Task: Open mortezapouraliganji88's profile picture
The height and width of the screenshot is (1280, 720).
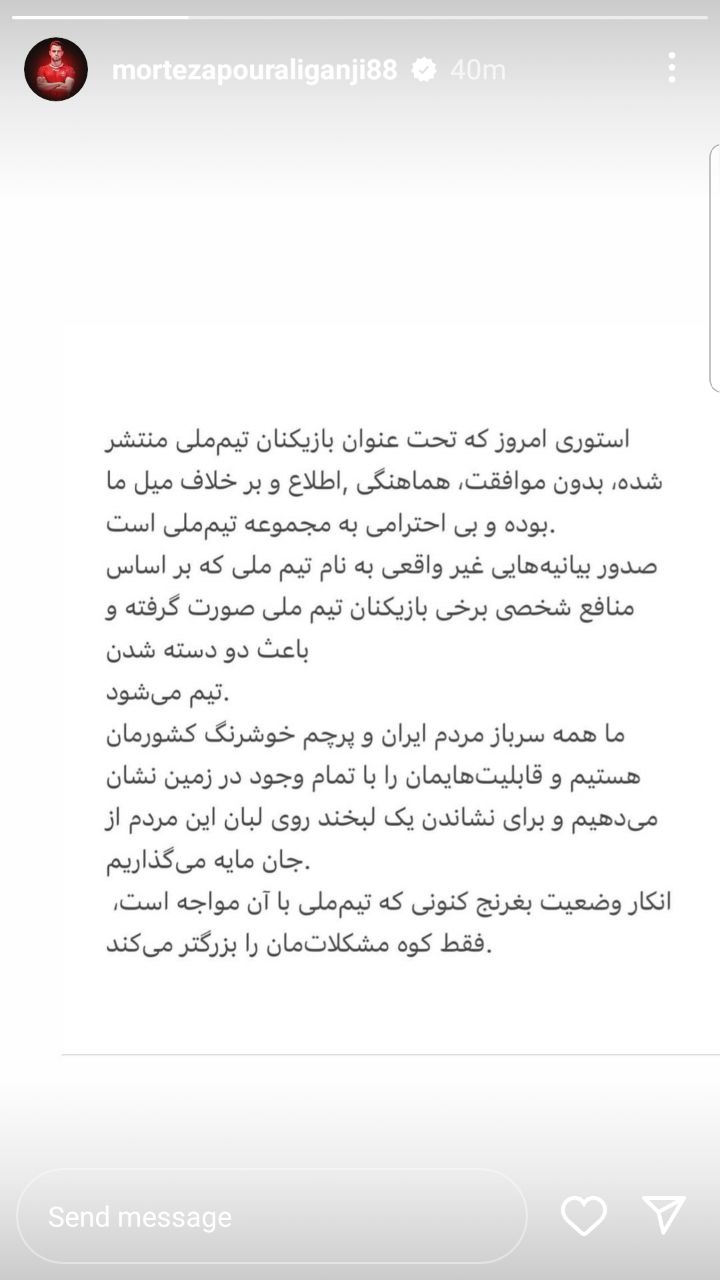Action: (56, 70)
